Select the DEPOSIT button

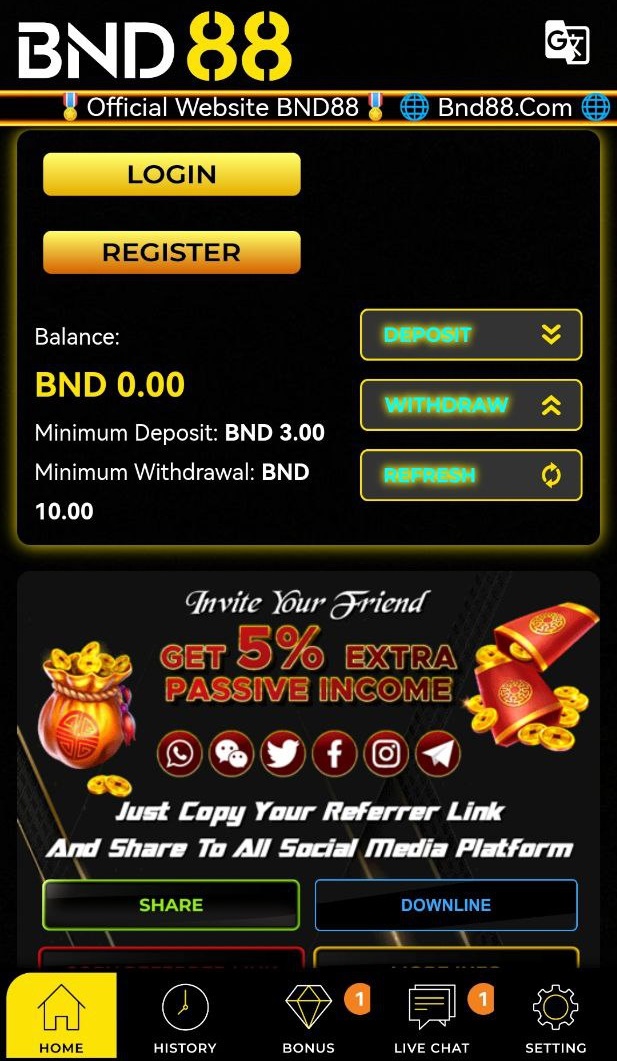point(470,335)
